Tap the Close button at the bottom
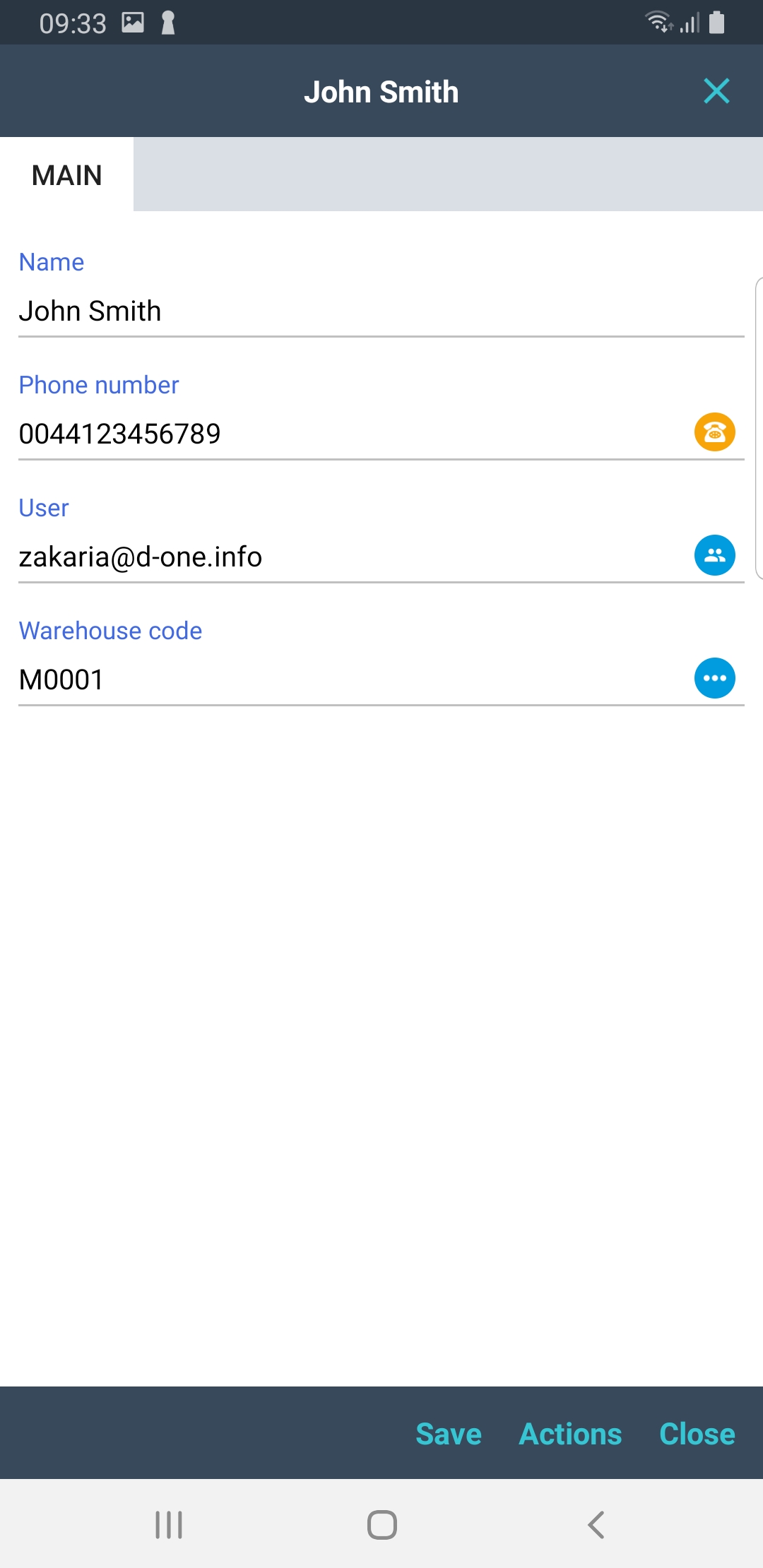 click(x=697, y=1434)
